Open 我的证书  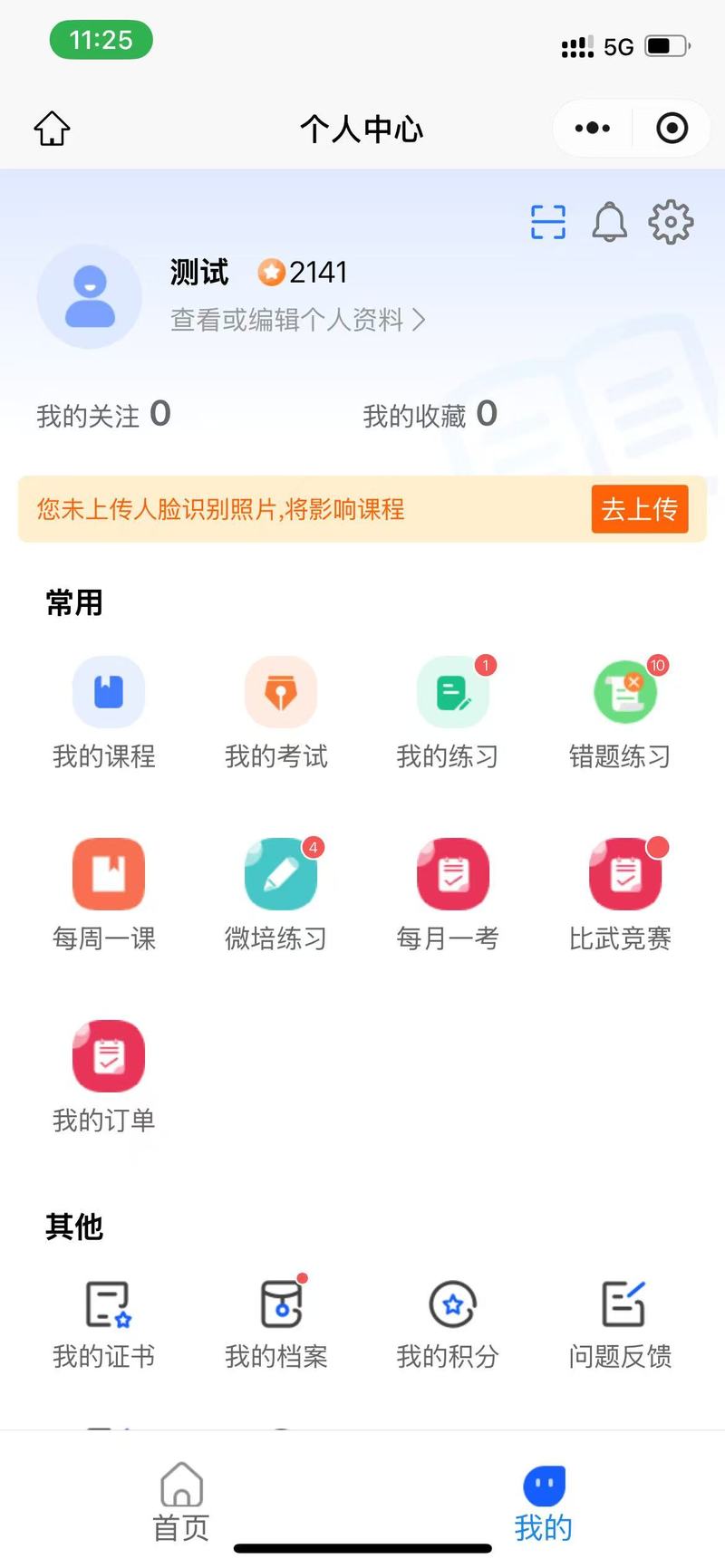coord(104,1324)
